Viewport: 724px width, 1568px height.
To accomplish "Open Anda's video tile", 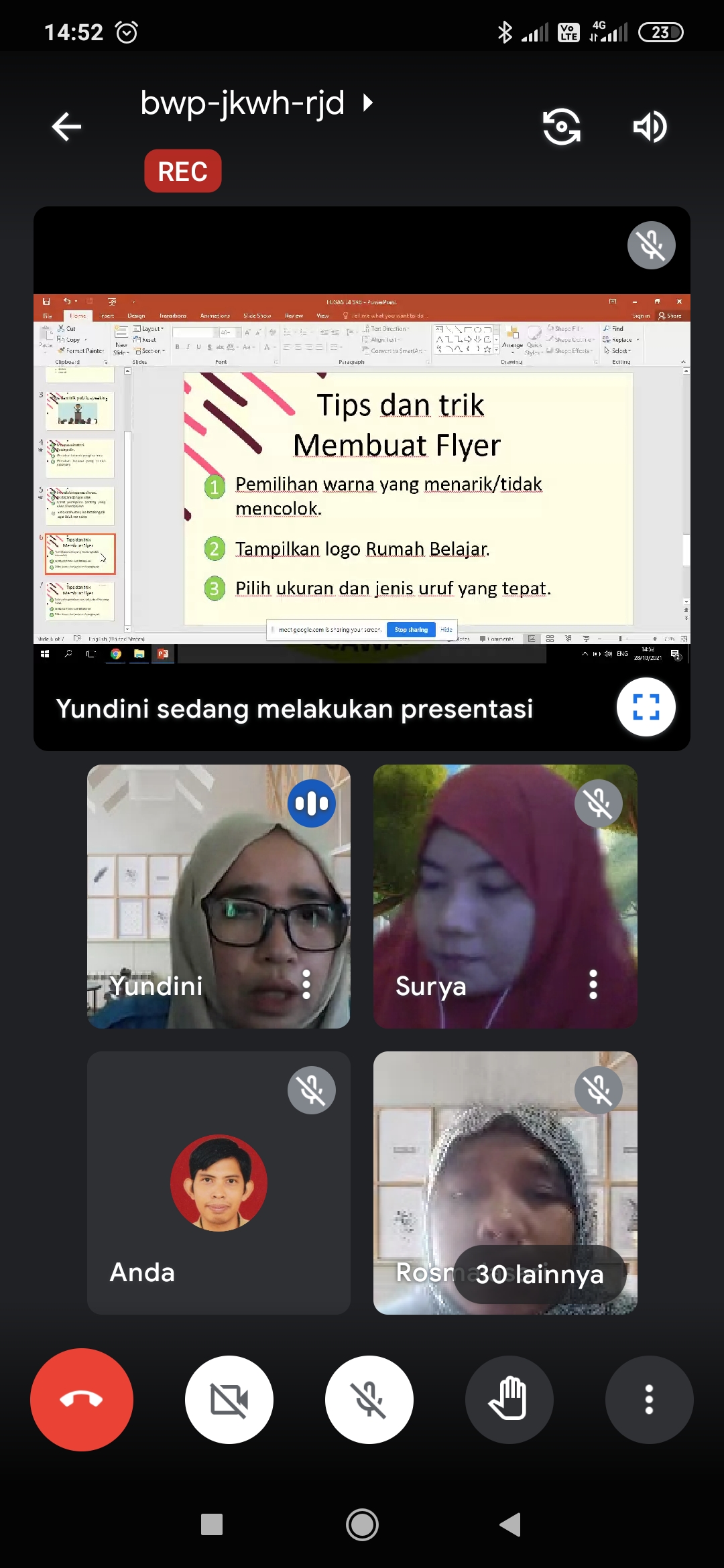I will point(219,1183).
